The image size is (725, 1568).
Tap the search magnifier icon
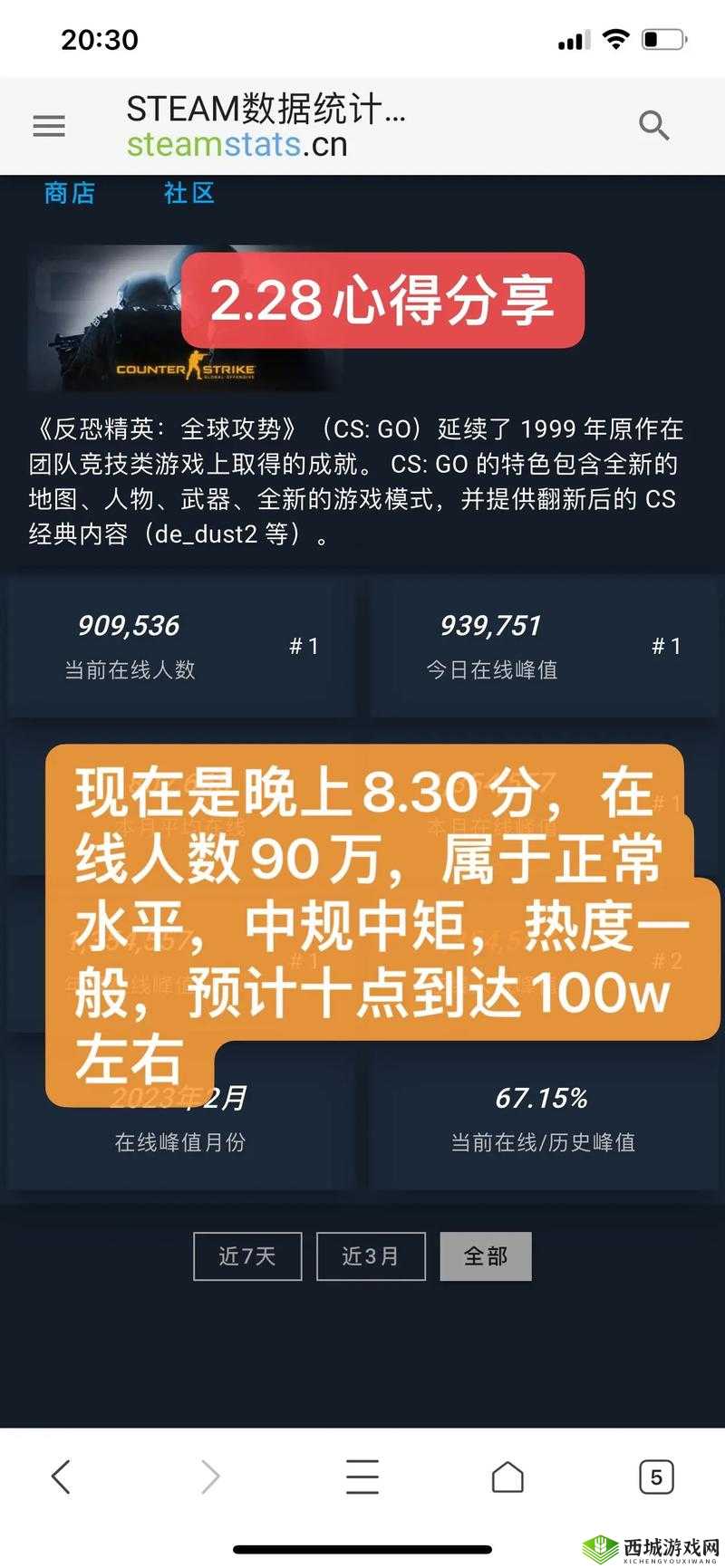[652, 125]
